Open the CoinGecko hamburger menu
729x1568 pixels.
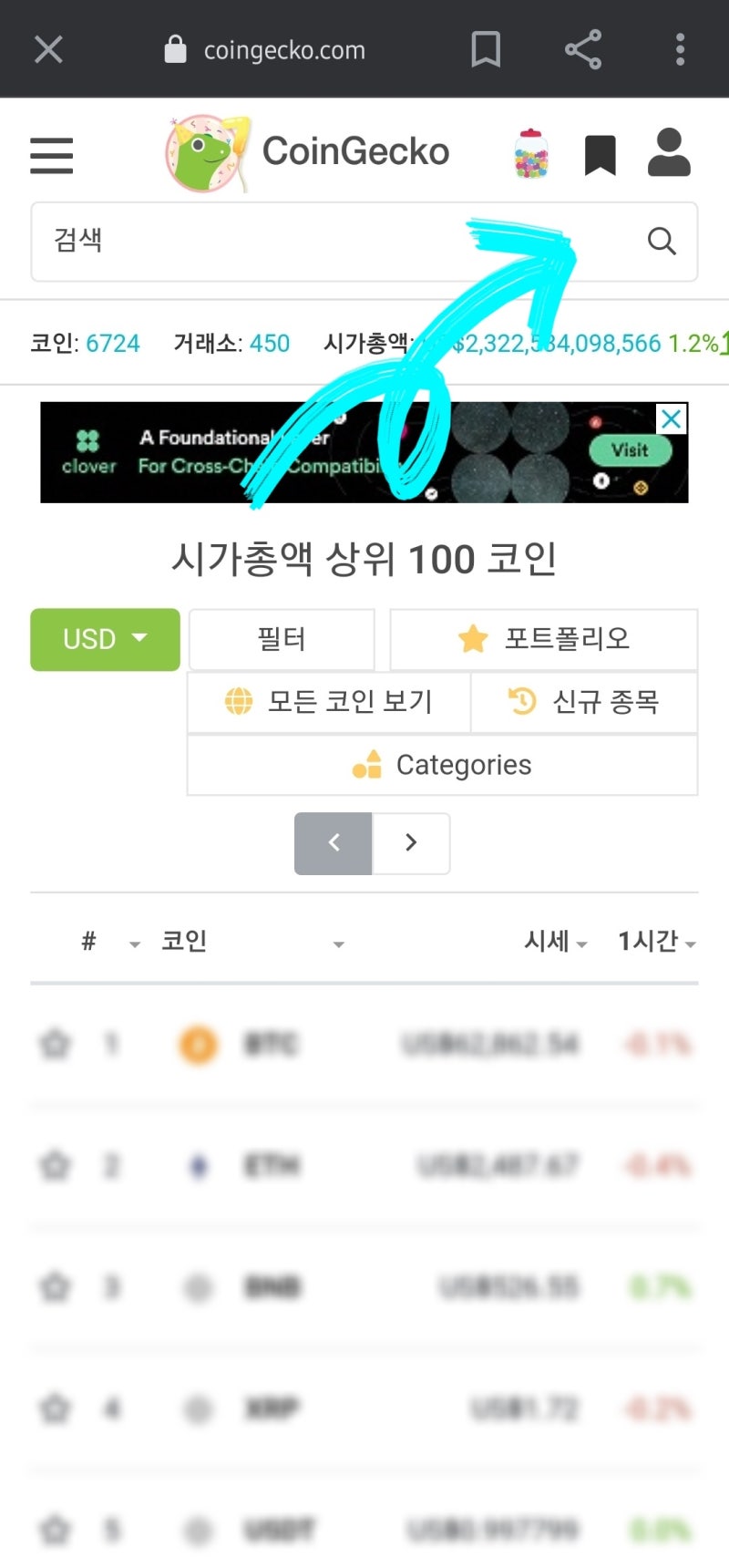point(50,155)
